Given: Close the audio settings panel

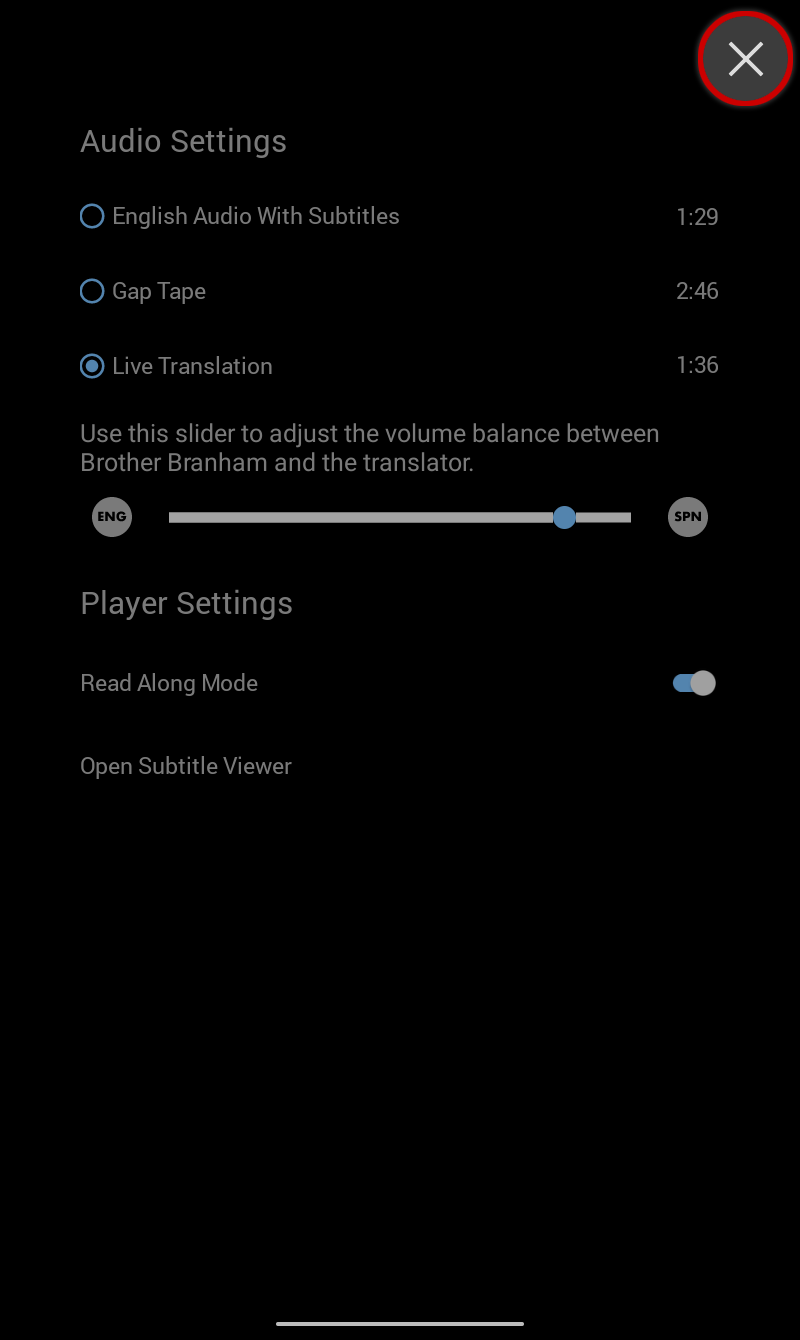Looking at the screenshot, I should click(745, 59).
